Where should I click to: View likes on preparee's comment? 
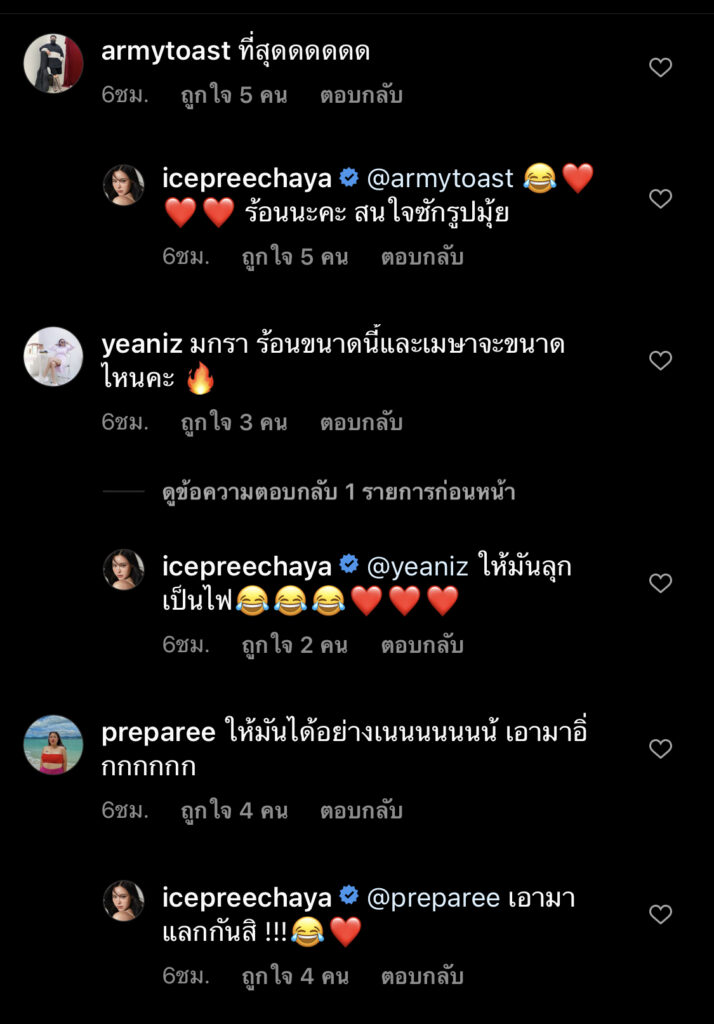pos(234,811)
